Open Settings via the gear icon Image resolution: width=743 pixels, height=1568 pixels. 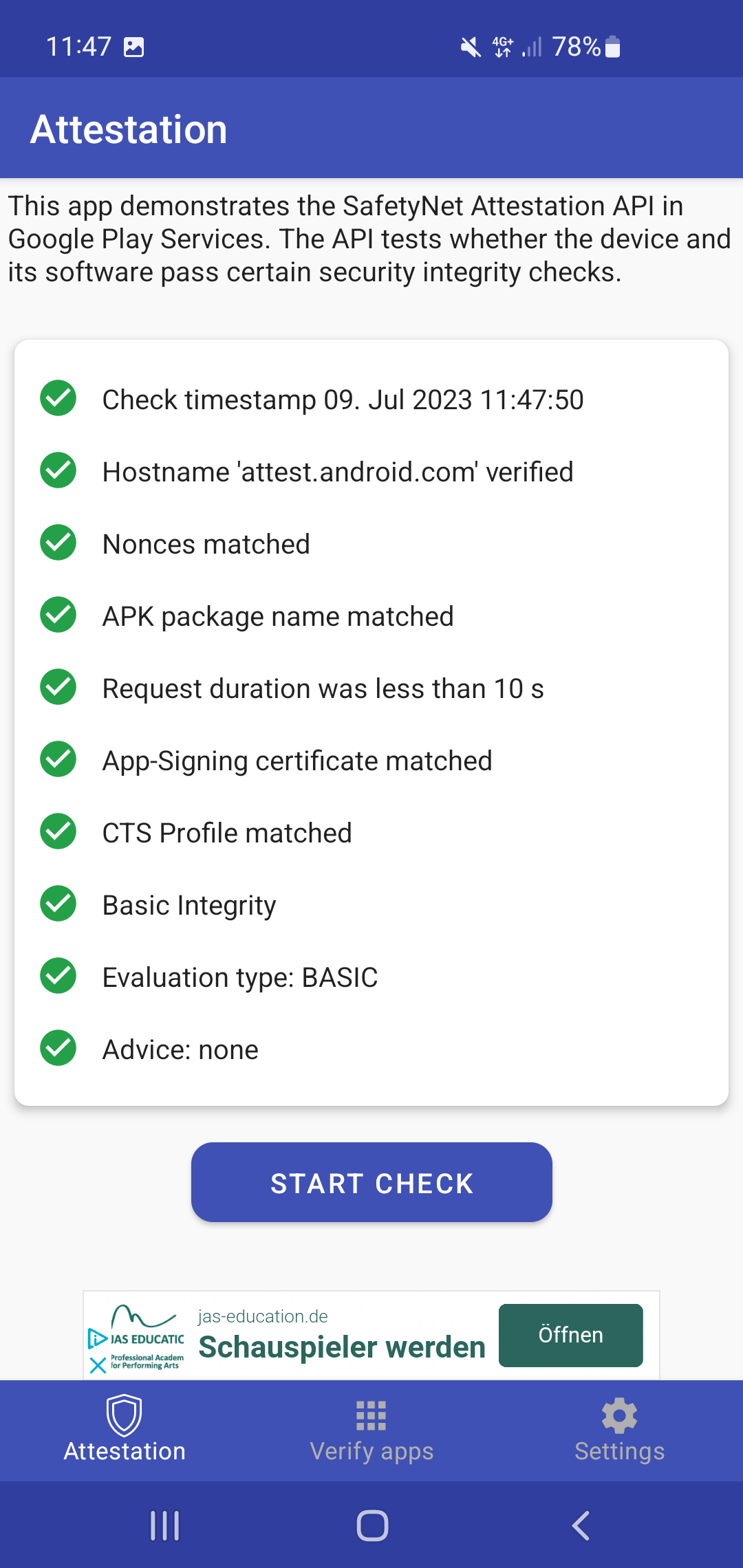[x=618, y=1417]
